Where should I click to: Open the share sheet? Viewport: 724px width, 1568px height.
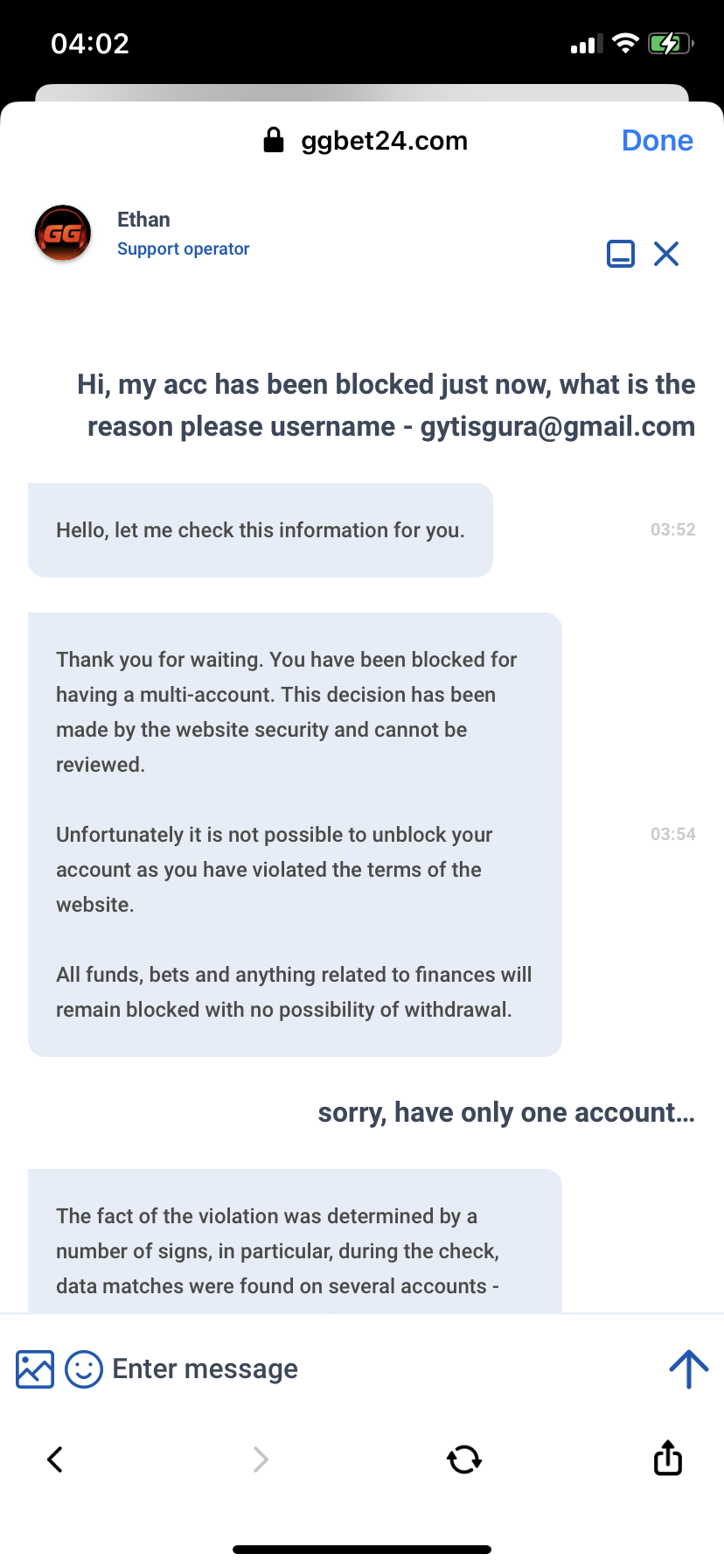668,1458
